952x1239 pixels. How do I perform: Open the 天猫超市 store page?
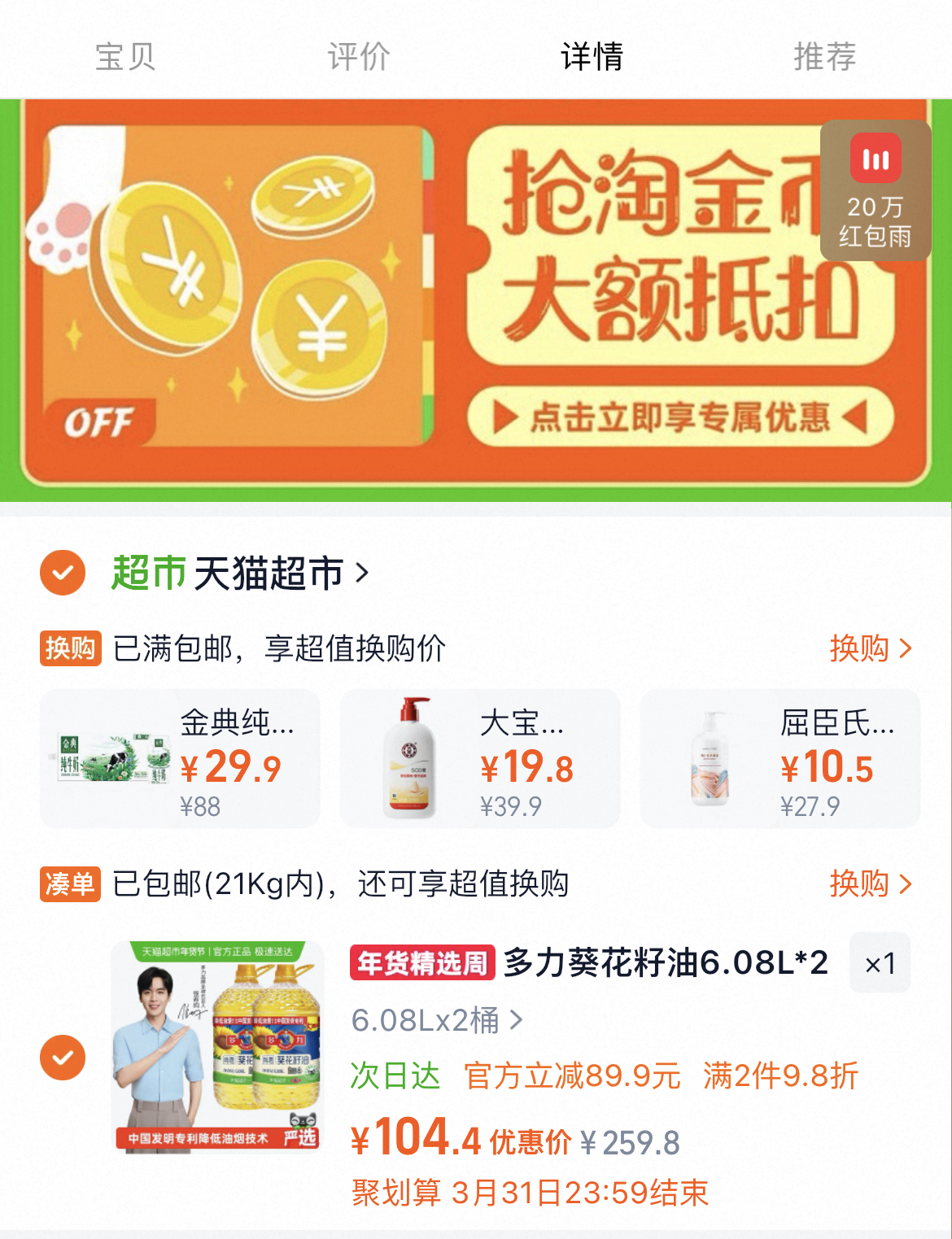point(269,573)
